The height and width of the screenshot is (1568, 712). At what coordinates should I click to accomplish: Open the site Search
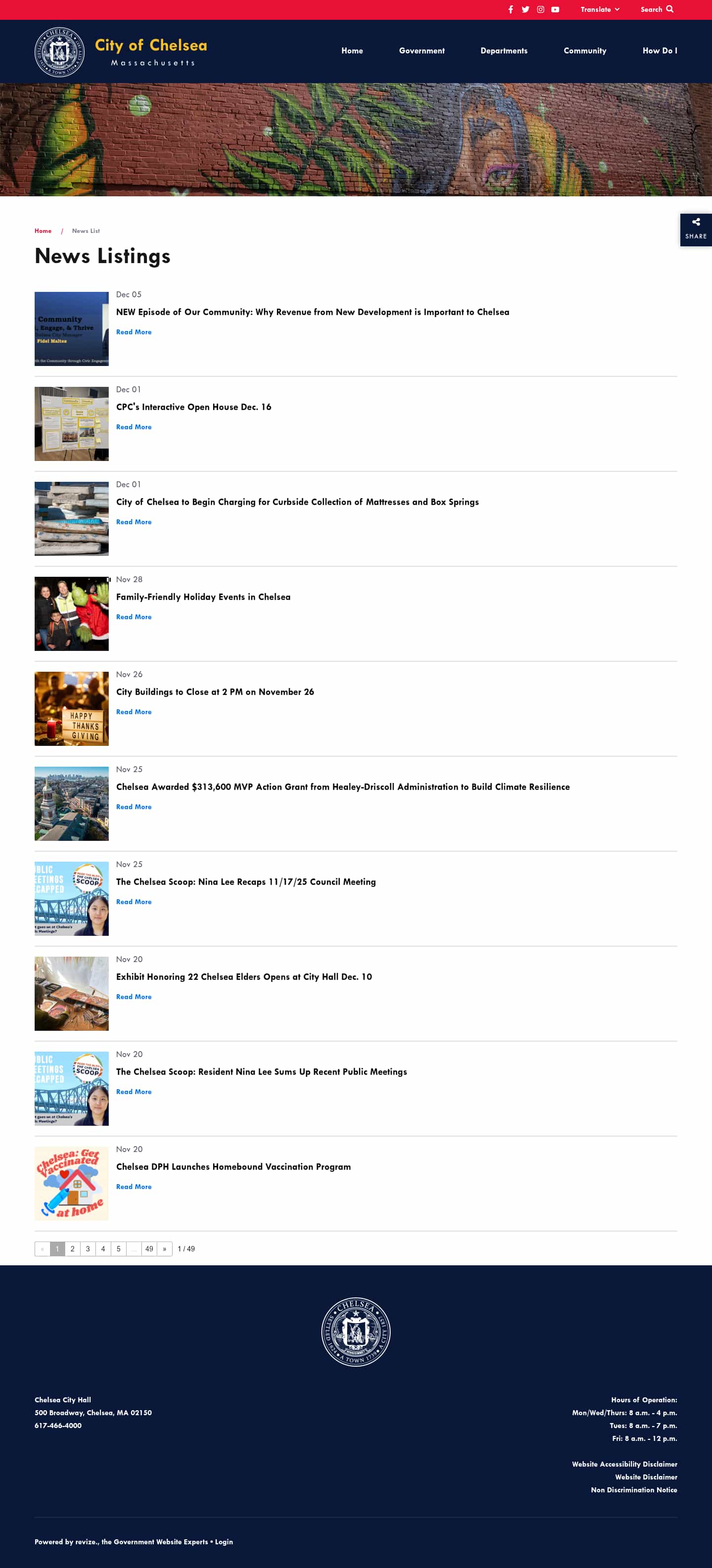click(x=657, y=10)
